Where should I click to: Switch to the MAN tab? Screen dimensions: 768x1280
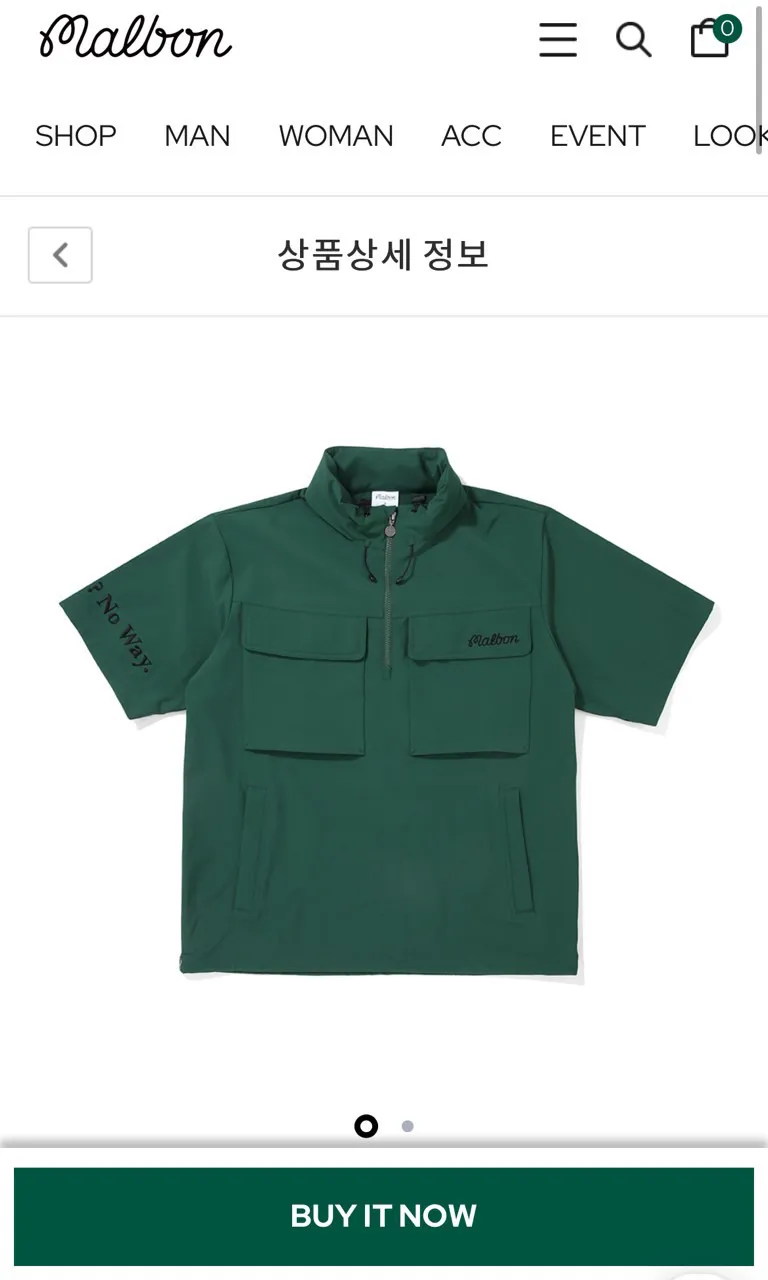pos(197,136)
